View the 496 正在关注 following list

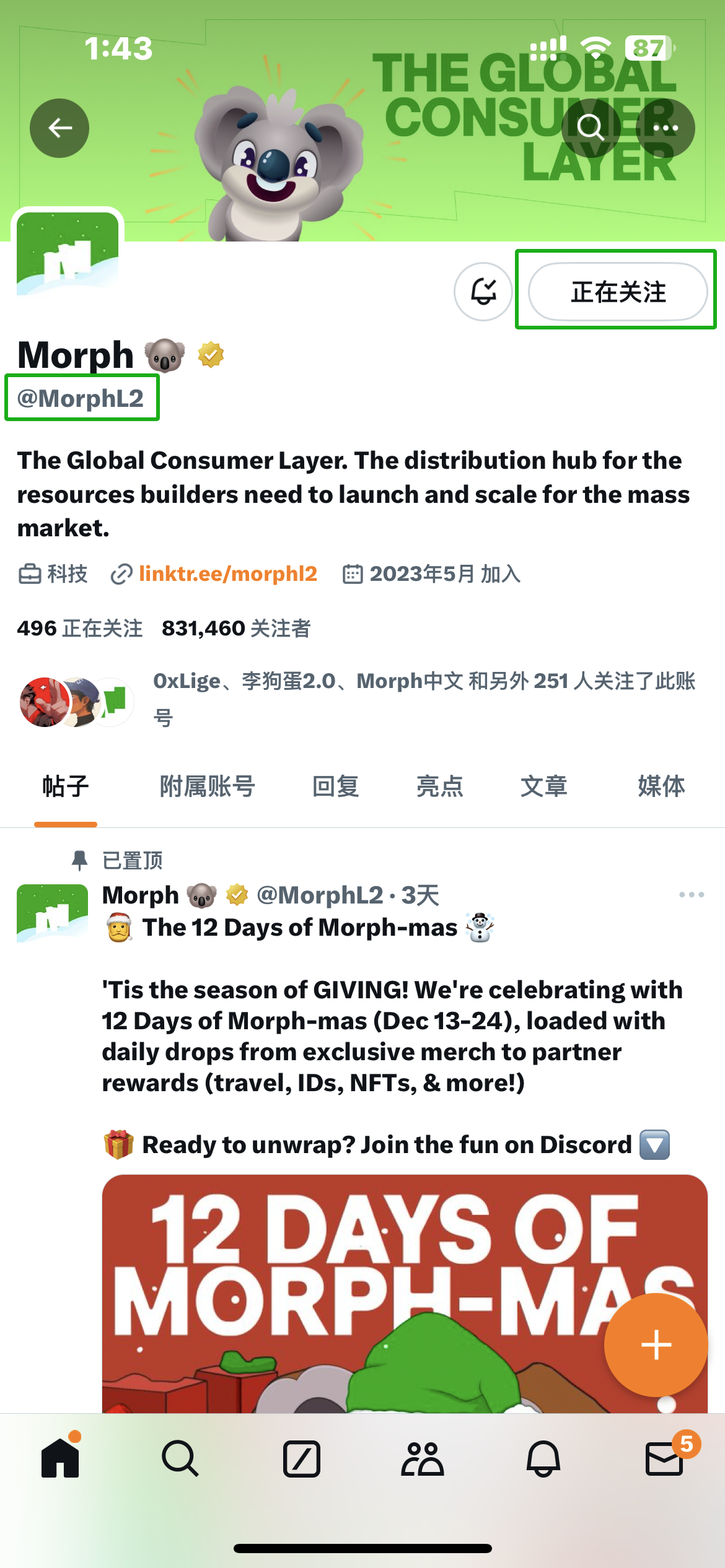point(79,629)
